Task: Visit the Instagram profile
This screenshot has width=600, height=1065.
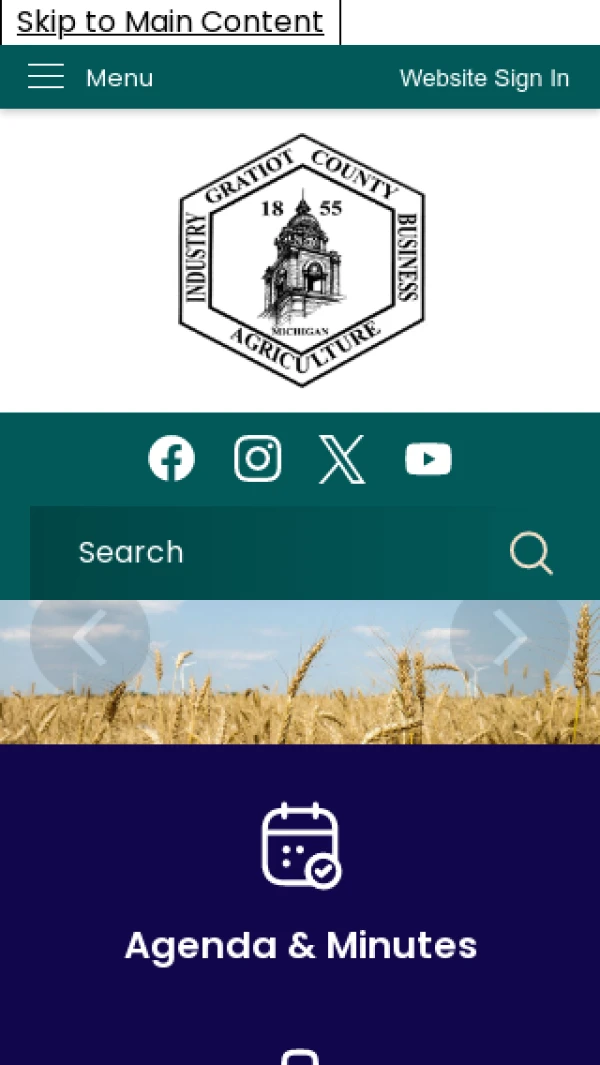Action: 257,459
